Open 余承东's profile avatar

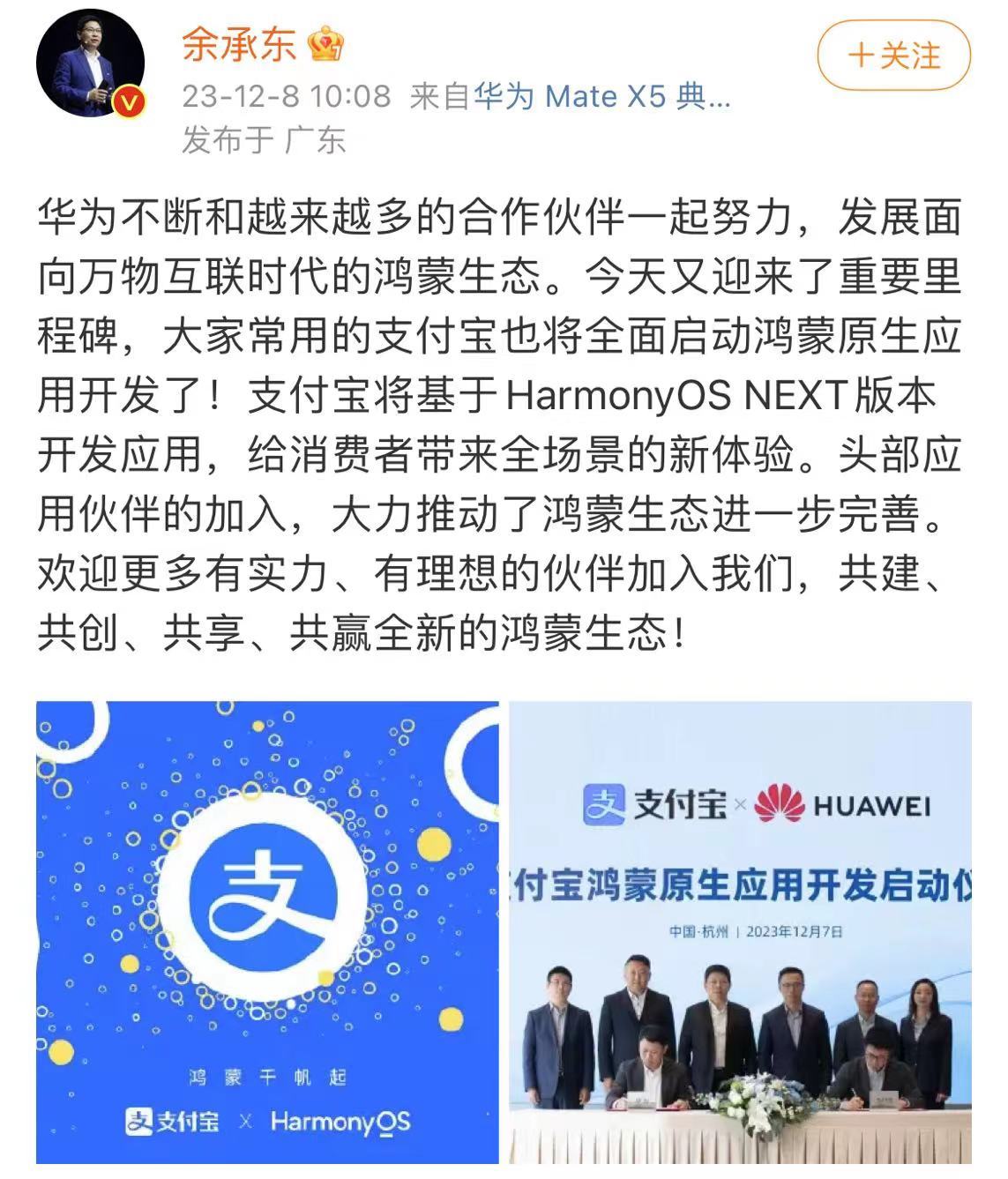91,63
